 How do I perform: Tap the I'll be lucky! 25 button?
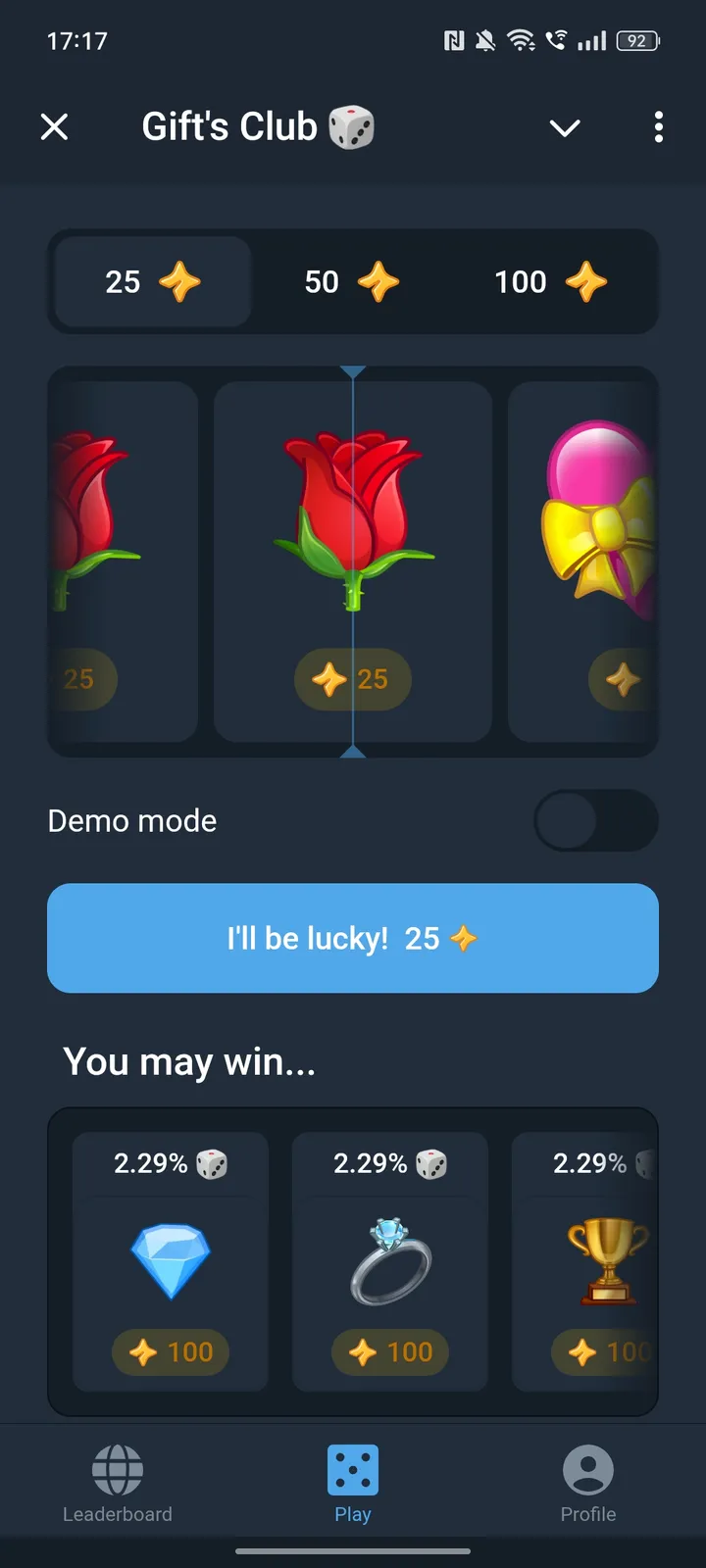tap(353, 938)
